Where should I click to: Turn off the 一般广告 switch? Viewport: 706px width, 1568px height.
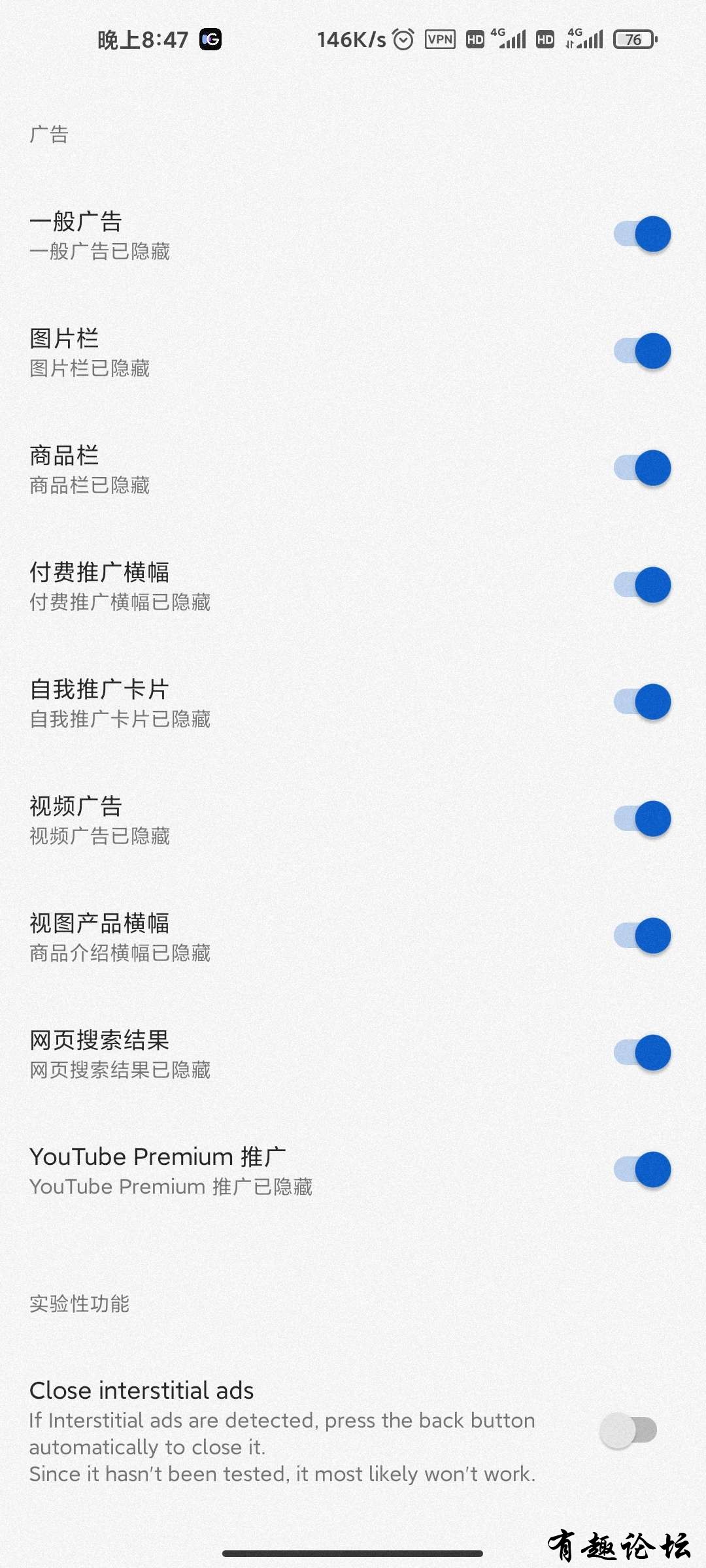coord(642,234)
